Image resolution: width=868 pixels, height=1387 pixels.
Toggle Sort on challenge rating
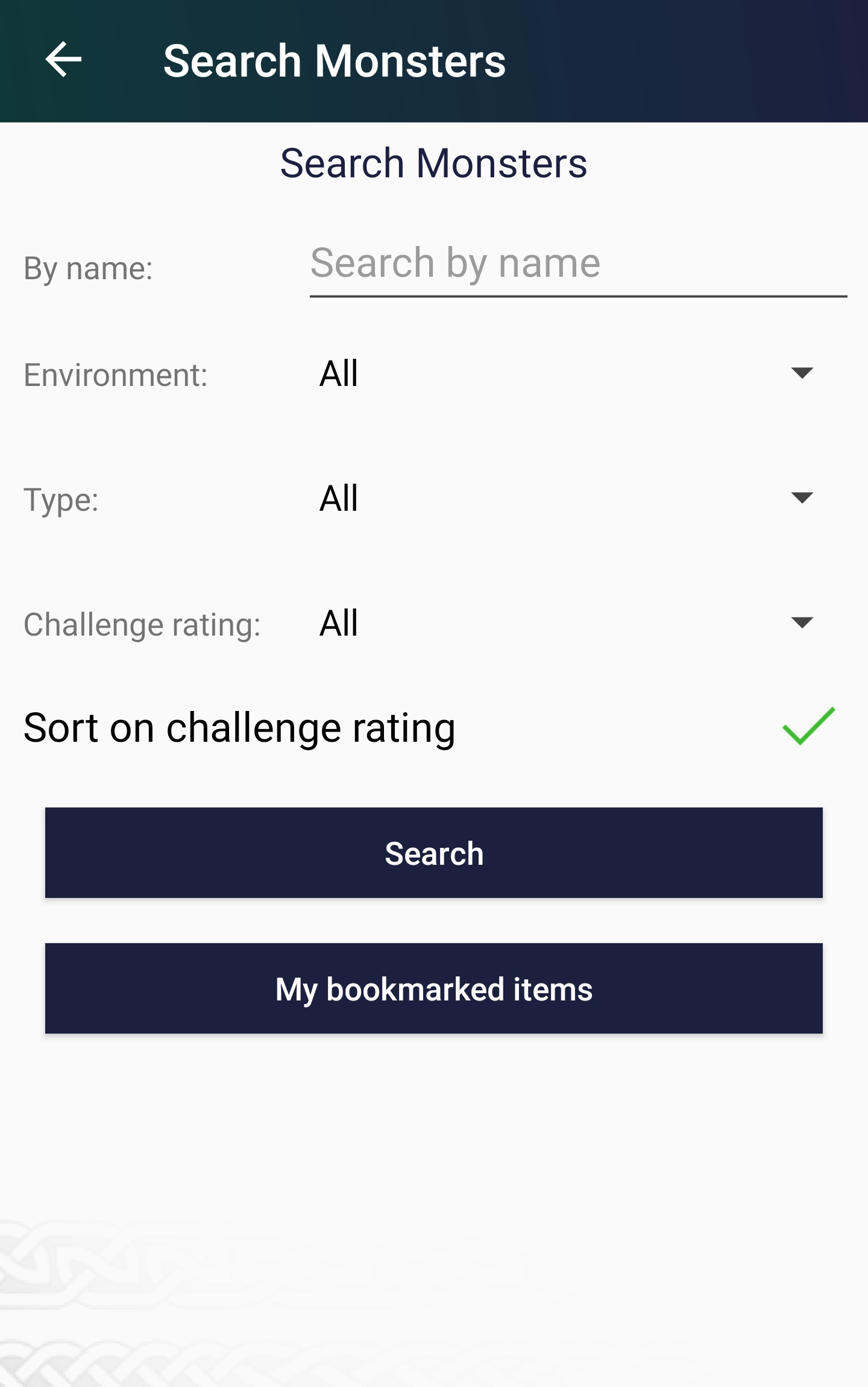point(808,727)
